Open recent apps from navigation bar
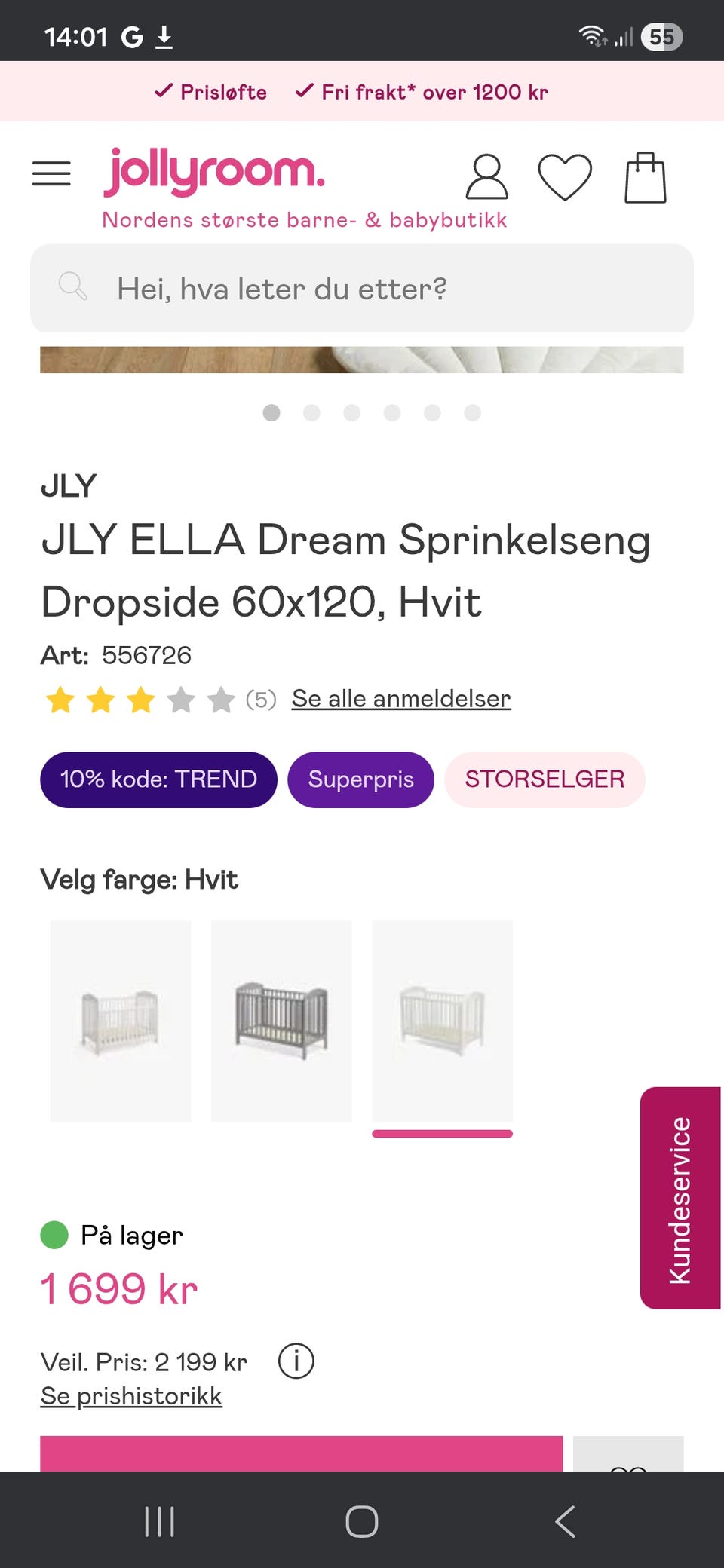 tap(159, 1521)
